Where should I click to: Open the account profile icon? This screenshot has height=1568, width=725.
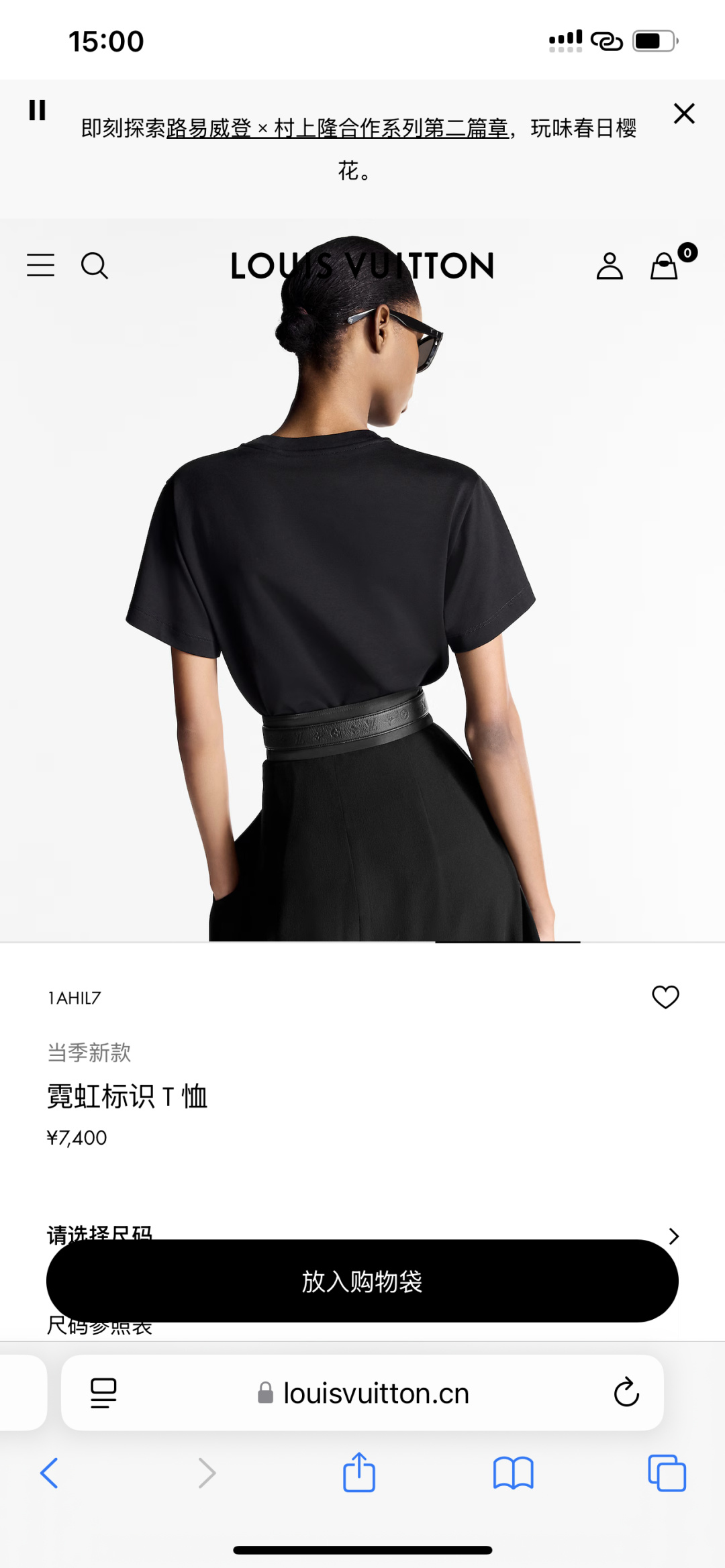(x=610, y=266)
